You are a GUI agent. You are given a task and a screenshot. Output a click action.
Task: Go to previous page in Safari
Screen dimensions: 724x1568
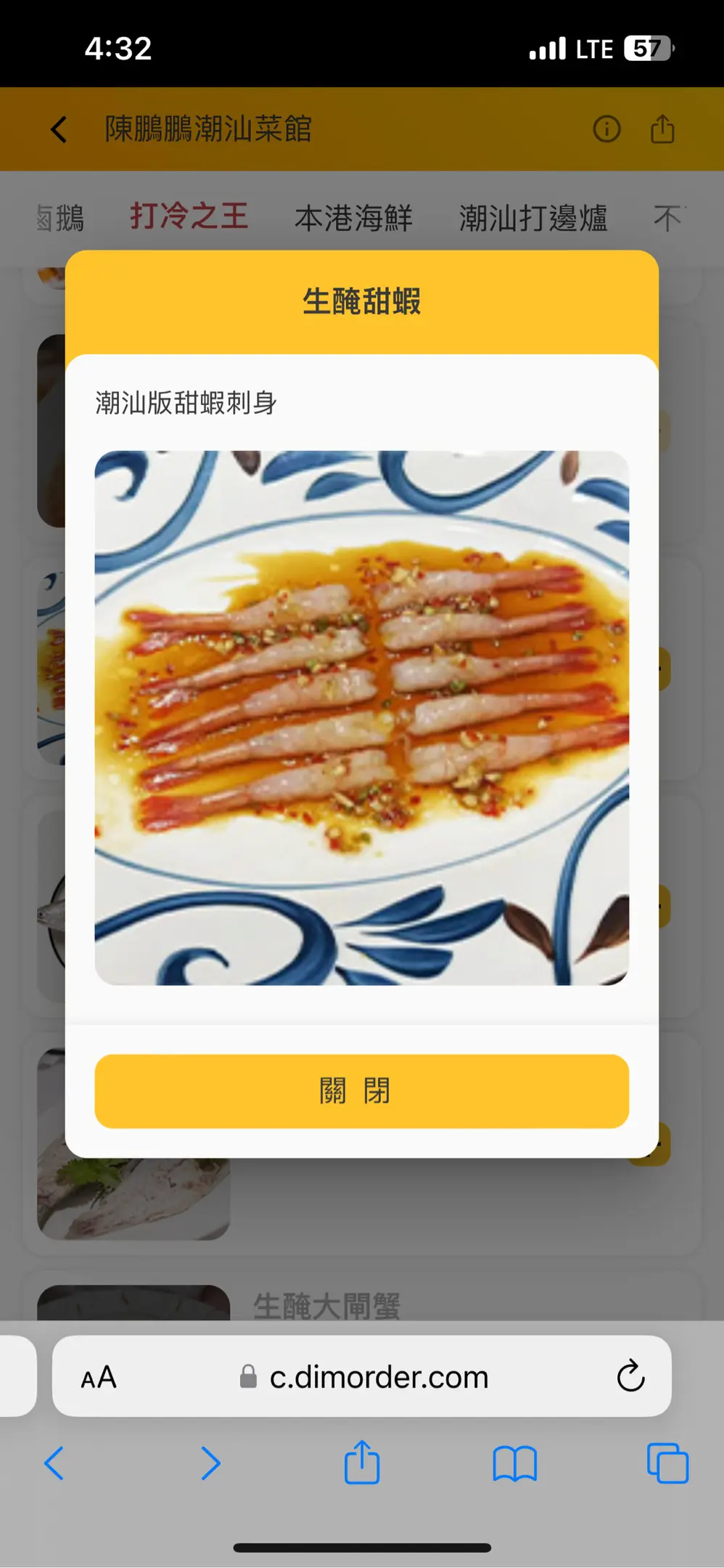54,1463
